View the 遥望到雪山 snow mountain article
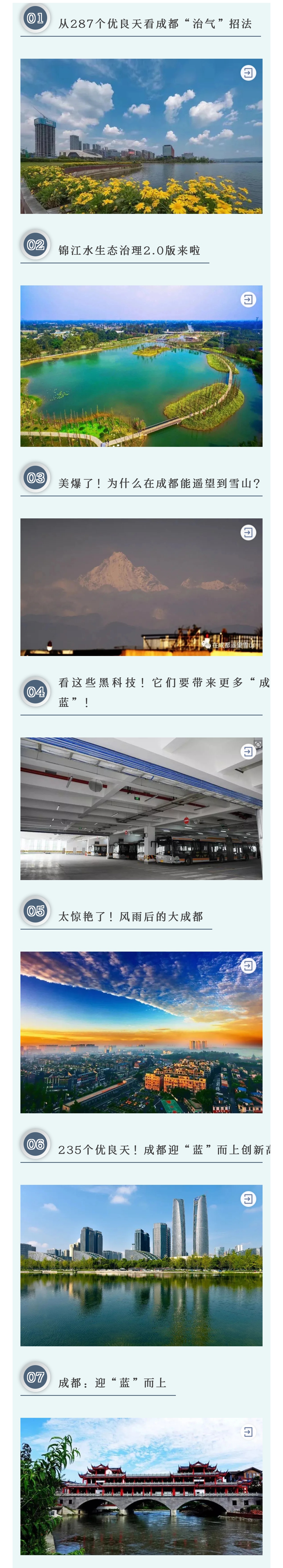Screen dimensions: 283x1568 (141, 586)
